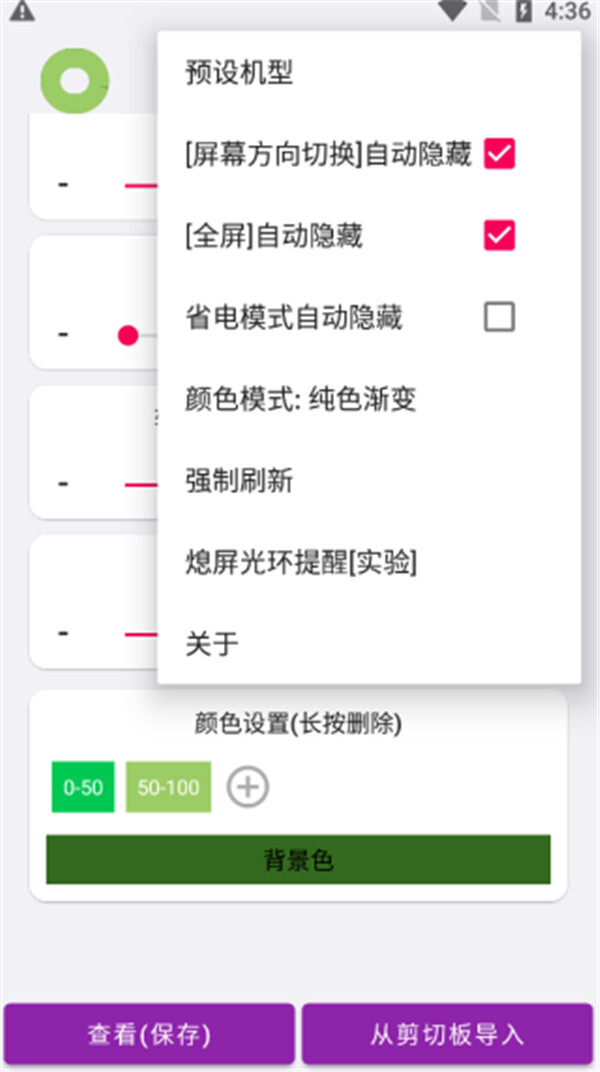Select 强制刷新 from the menu
The image size is (600, 1072).
pos(369,481)
